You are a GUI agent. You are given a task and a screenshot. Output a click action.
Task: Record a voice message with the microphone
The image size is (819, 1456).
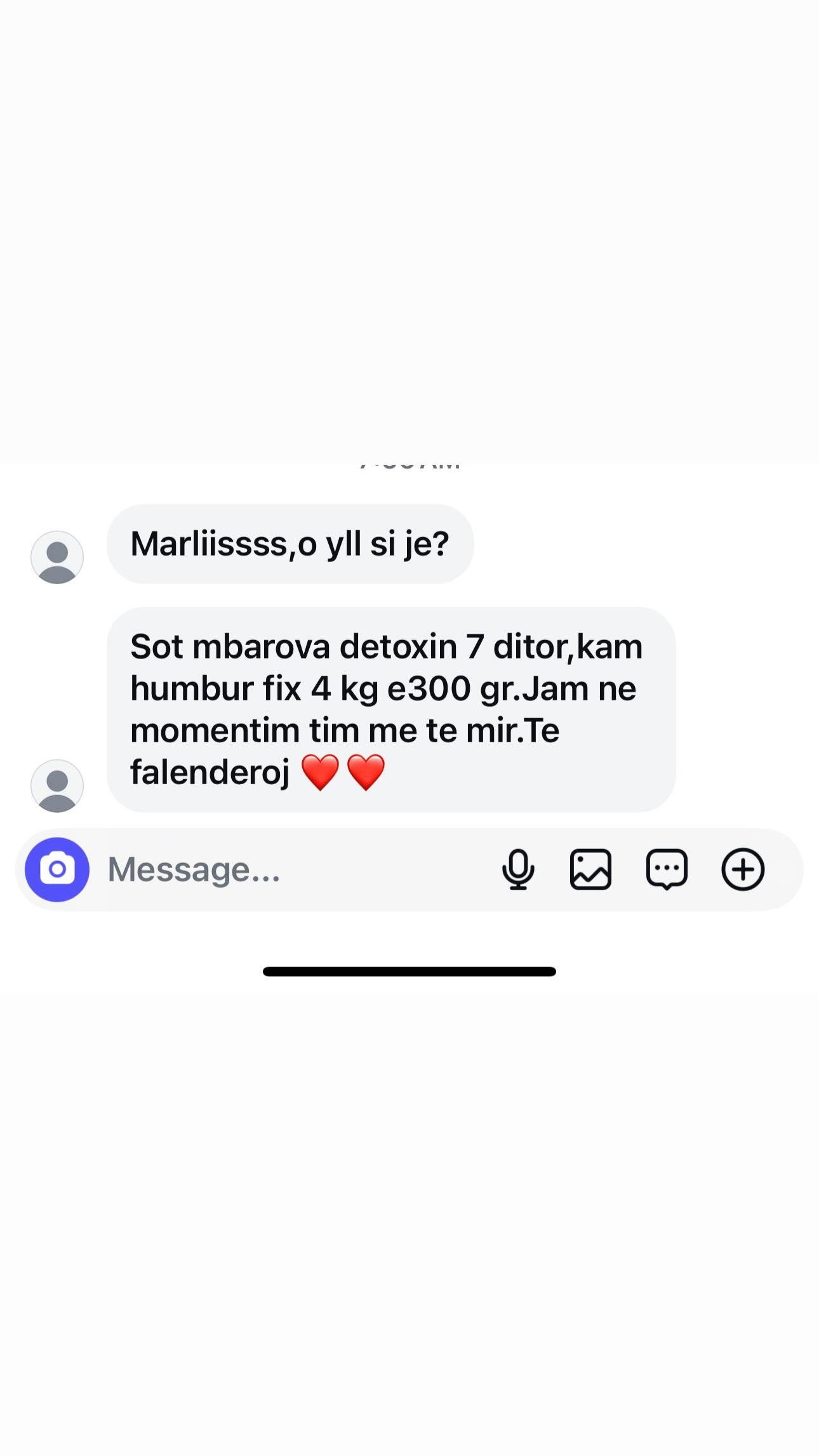point(518,869)
